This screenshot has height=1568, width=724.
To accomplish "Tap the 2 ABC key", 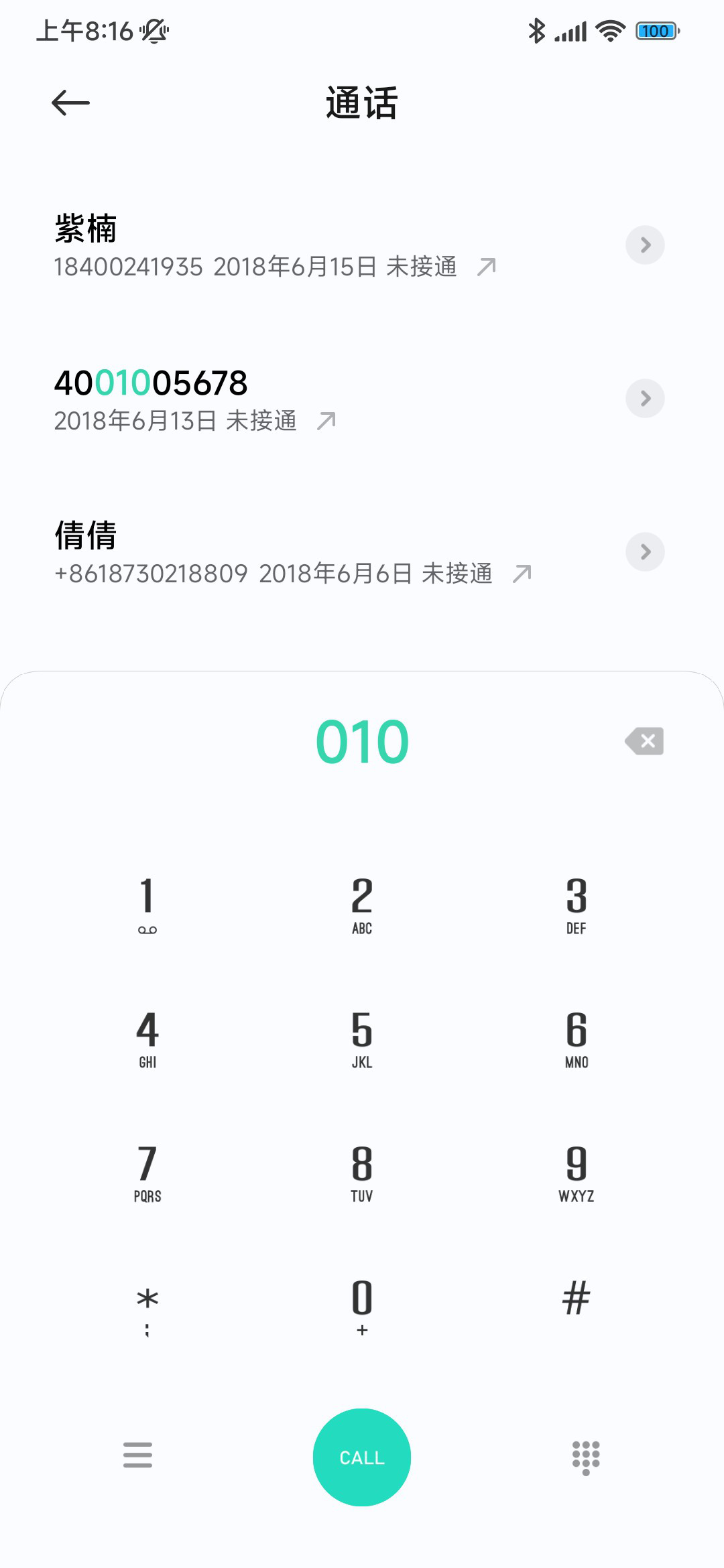I will tap(362, 904).
